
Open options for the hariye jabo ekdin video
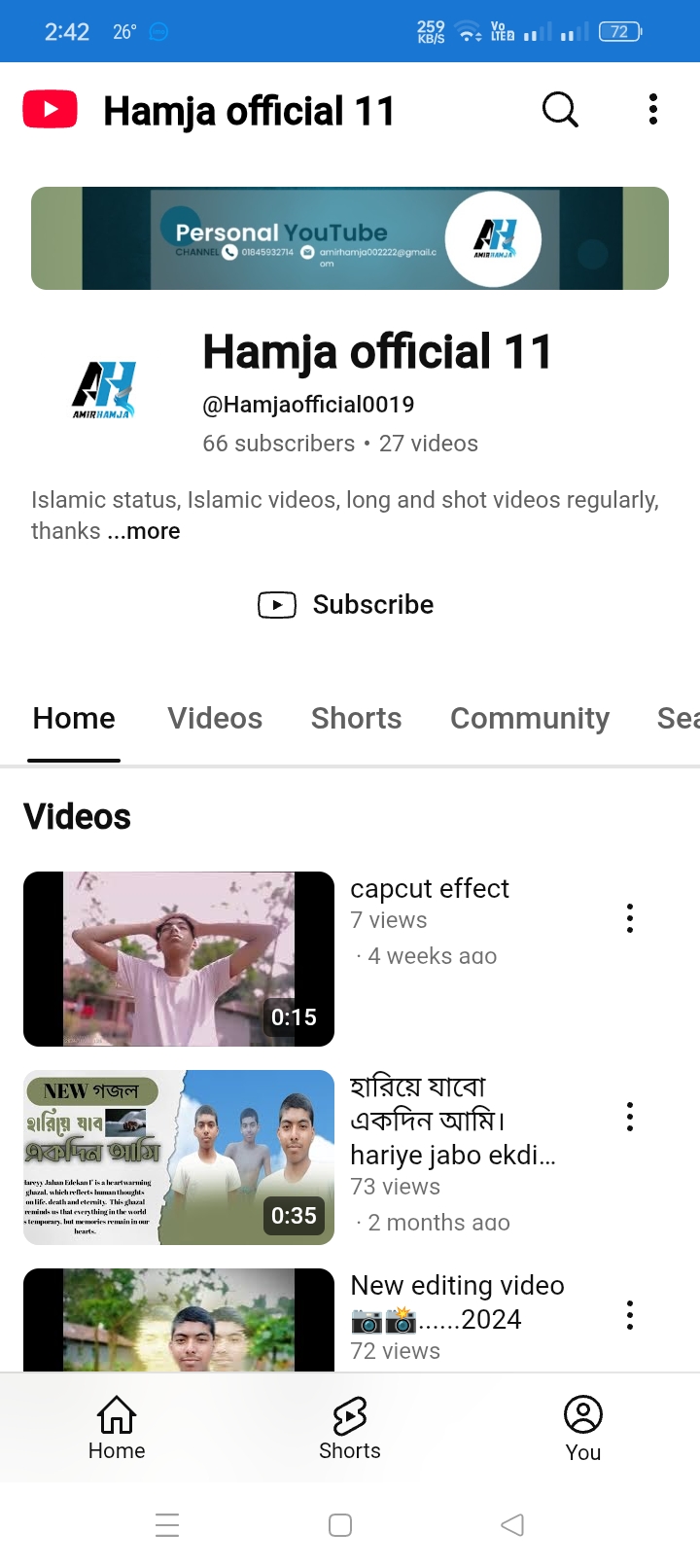tap(630, 1117)
